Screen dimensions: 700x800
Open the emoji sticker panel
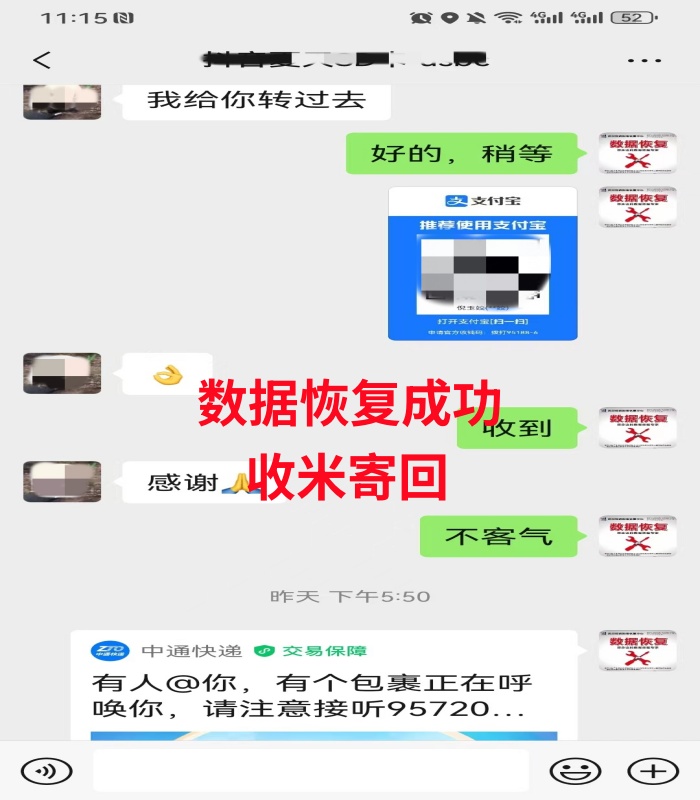[x=575, y=771]
